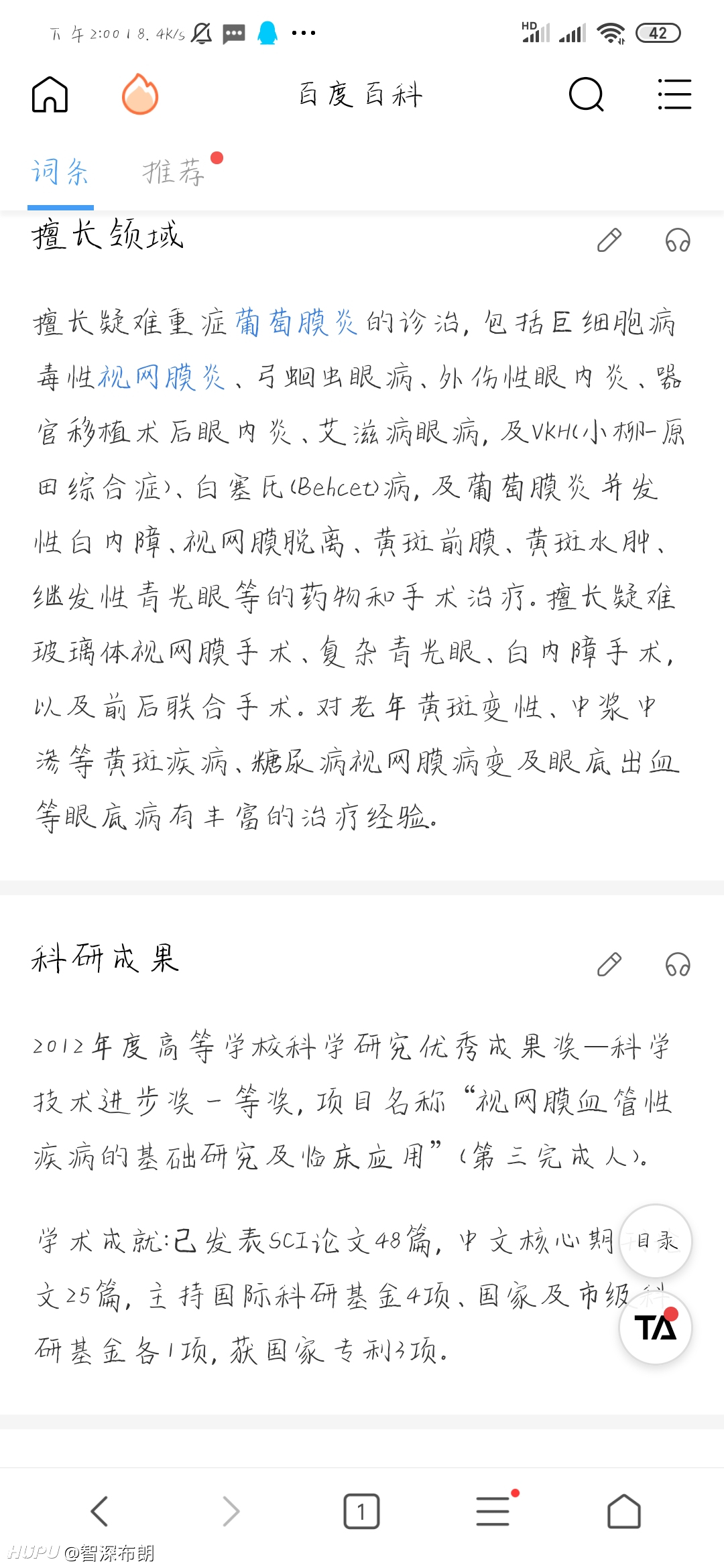The height and width of the screenshot is (1568, 724).
Task: Edit the 科研成果 section
Action: click(x=609, y=964)
